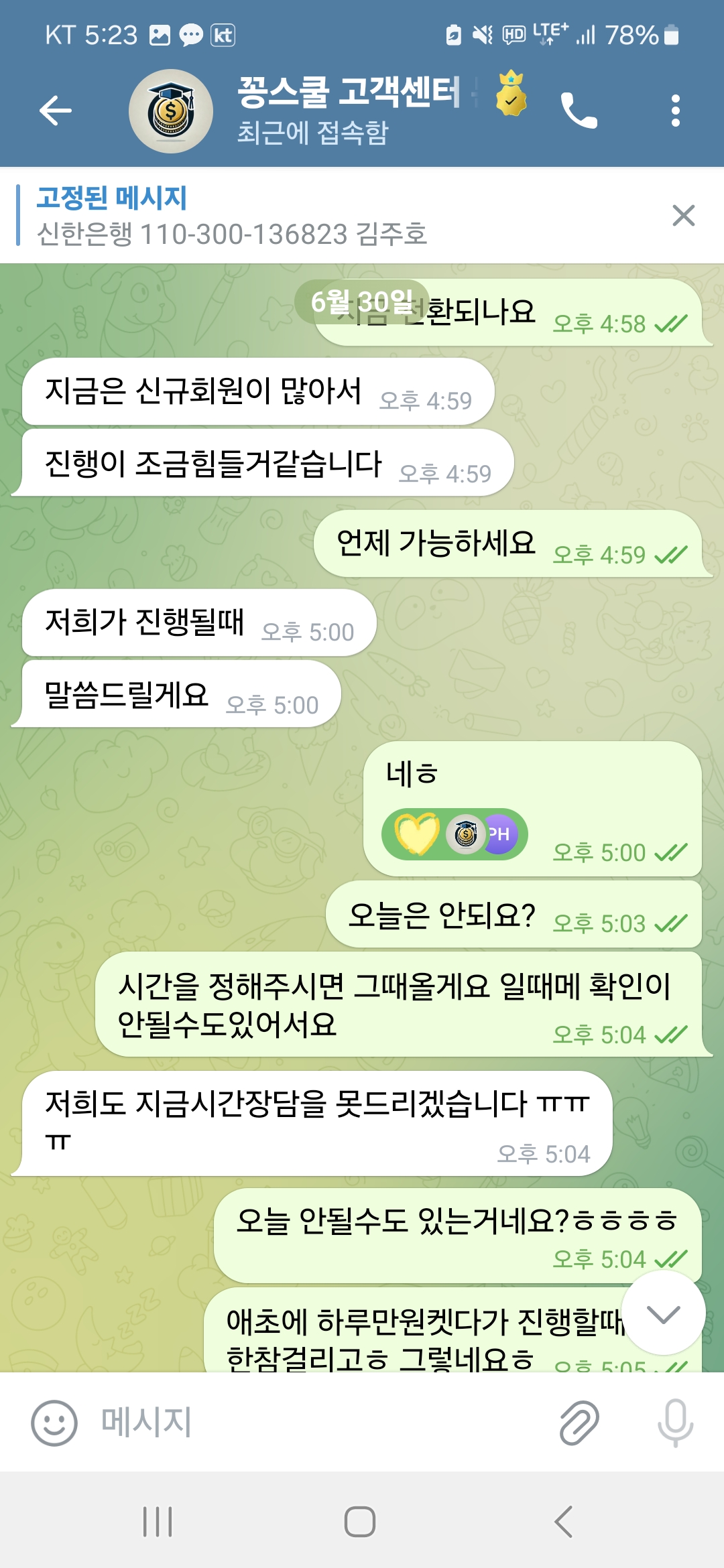Screen dimensions: 724x1568
Task: Open the three-dot overflow menu
Action: pyautogui.click(x=675, y=111)
